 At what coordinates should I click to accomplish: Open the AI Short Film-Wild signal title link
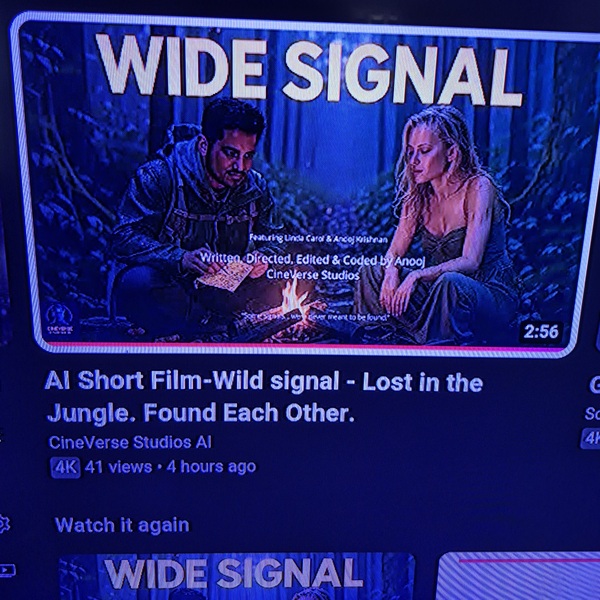(262, 396)
